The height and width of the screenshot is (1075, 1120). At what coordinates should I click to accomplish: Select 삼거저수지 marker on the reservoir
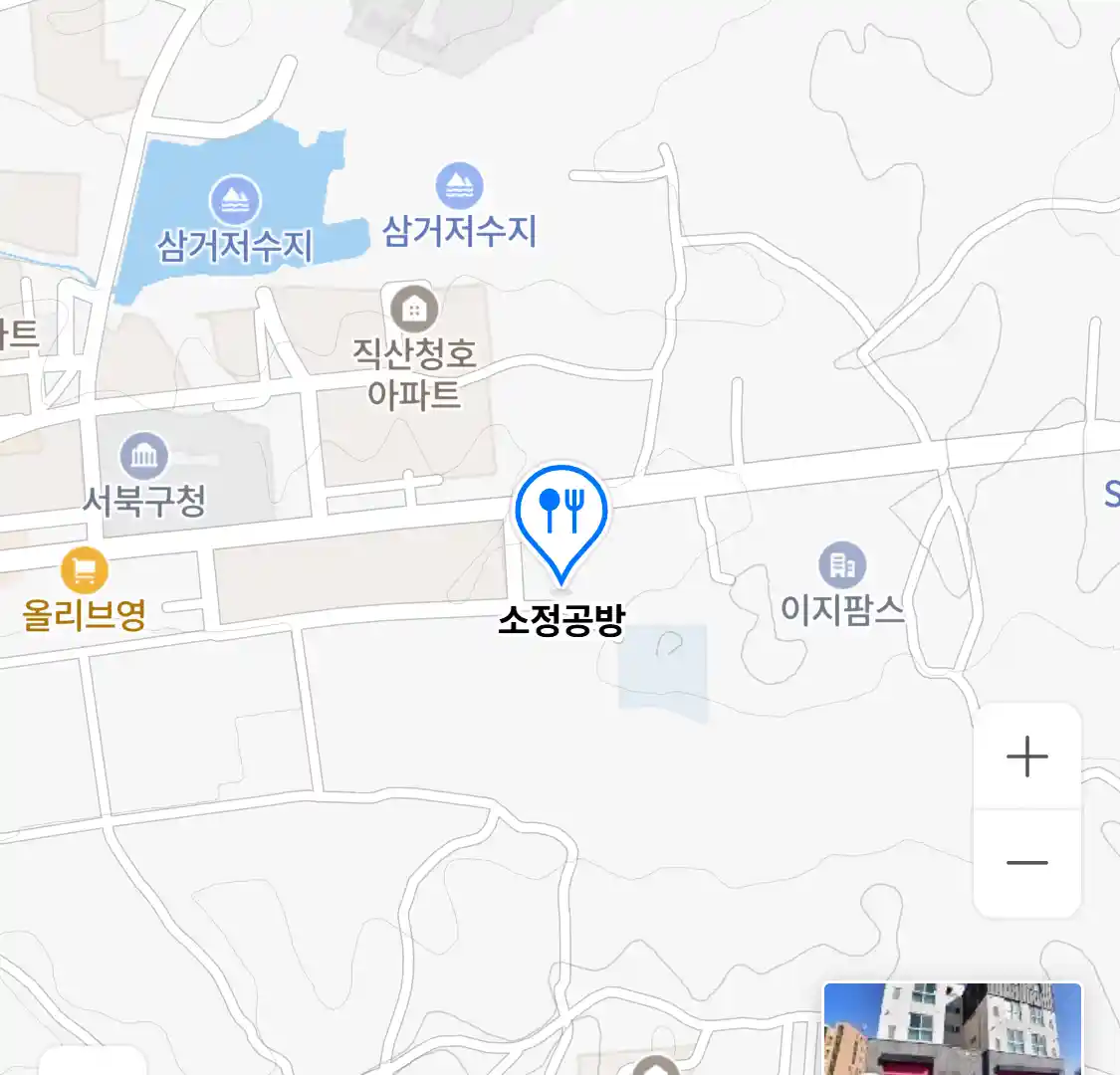pyautogui.click(x=235, y=201)
